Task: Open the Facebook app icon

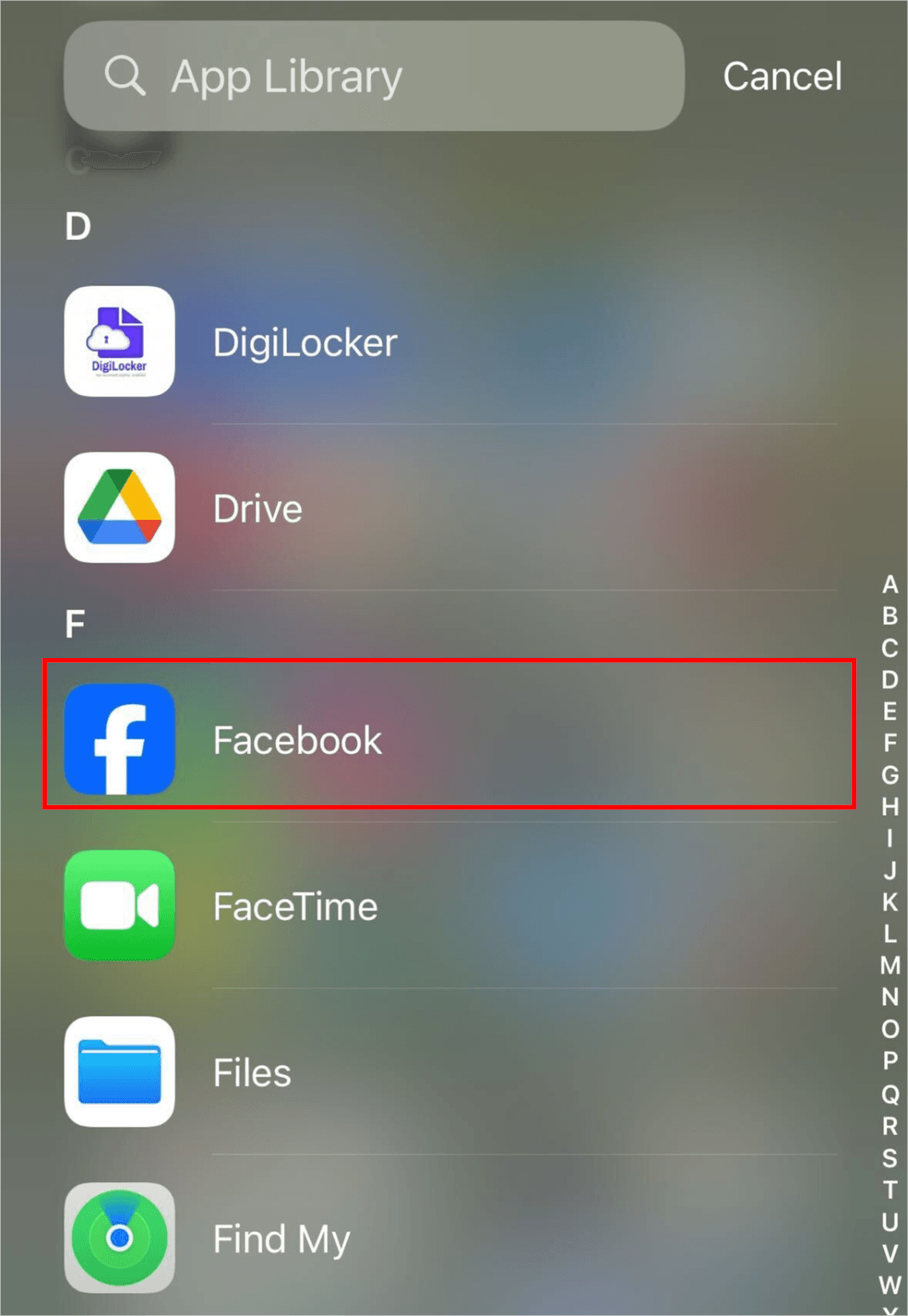Action: [119, 740]
